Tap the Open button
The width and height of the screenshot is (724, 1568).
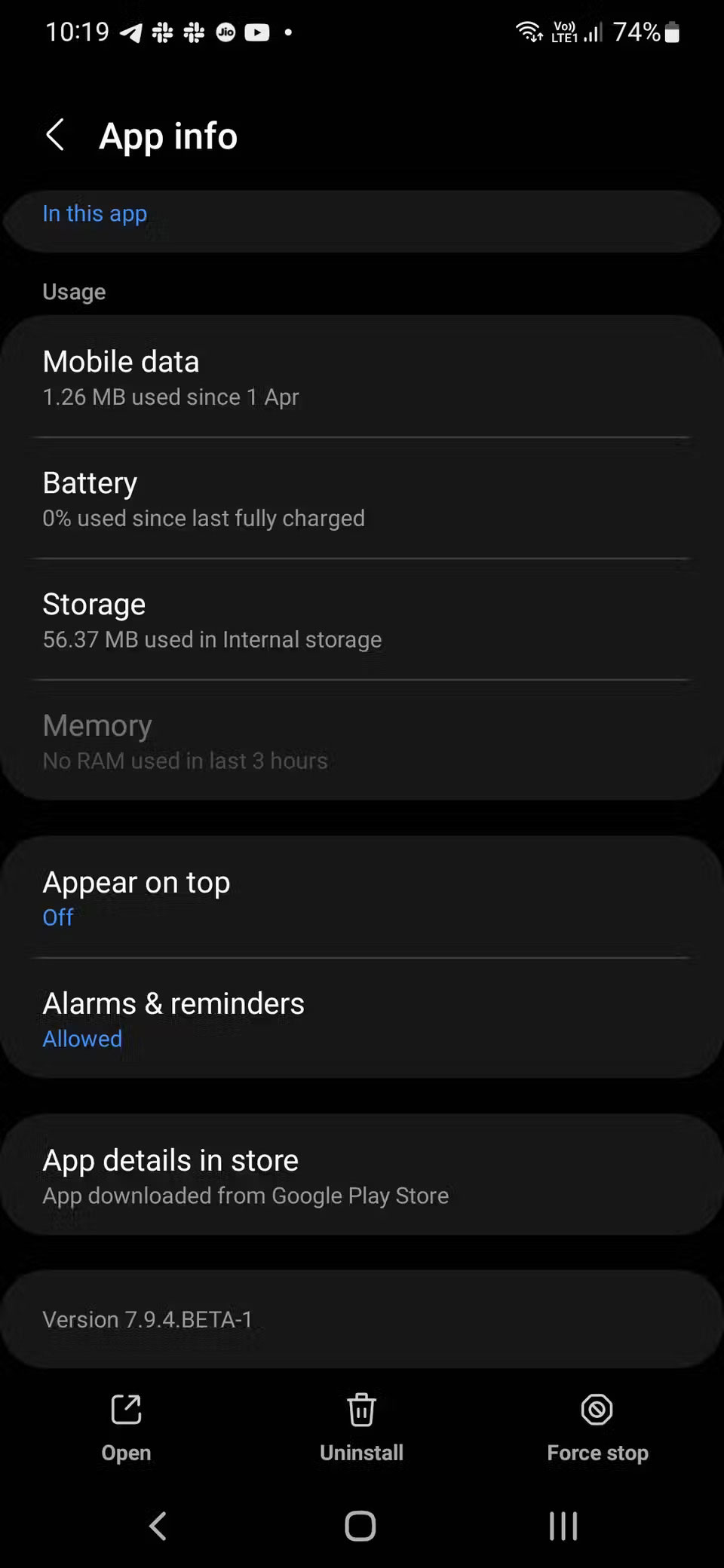pyautogui.click(x=126, y=1427)
